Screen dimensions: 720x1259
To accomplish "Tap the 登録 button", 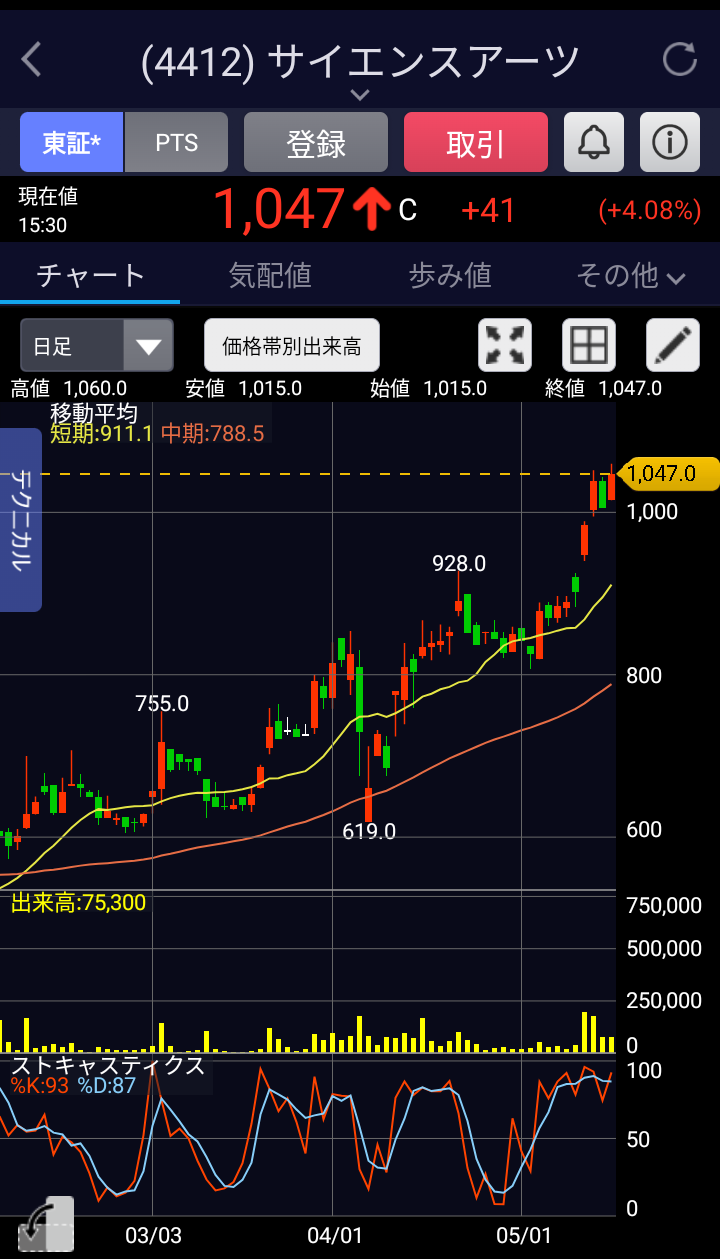I will [316, 143].
